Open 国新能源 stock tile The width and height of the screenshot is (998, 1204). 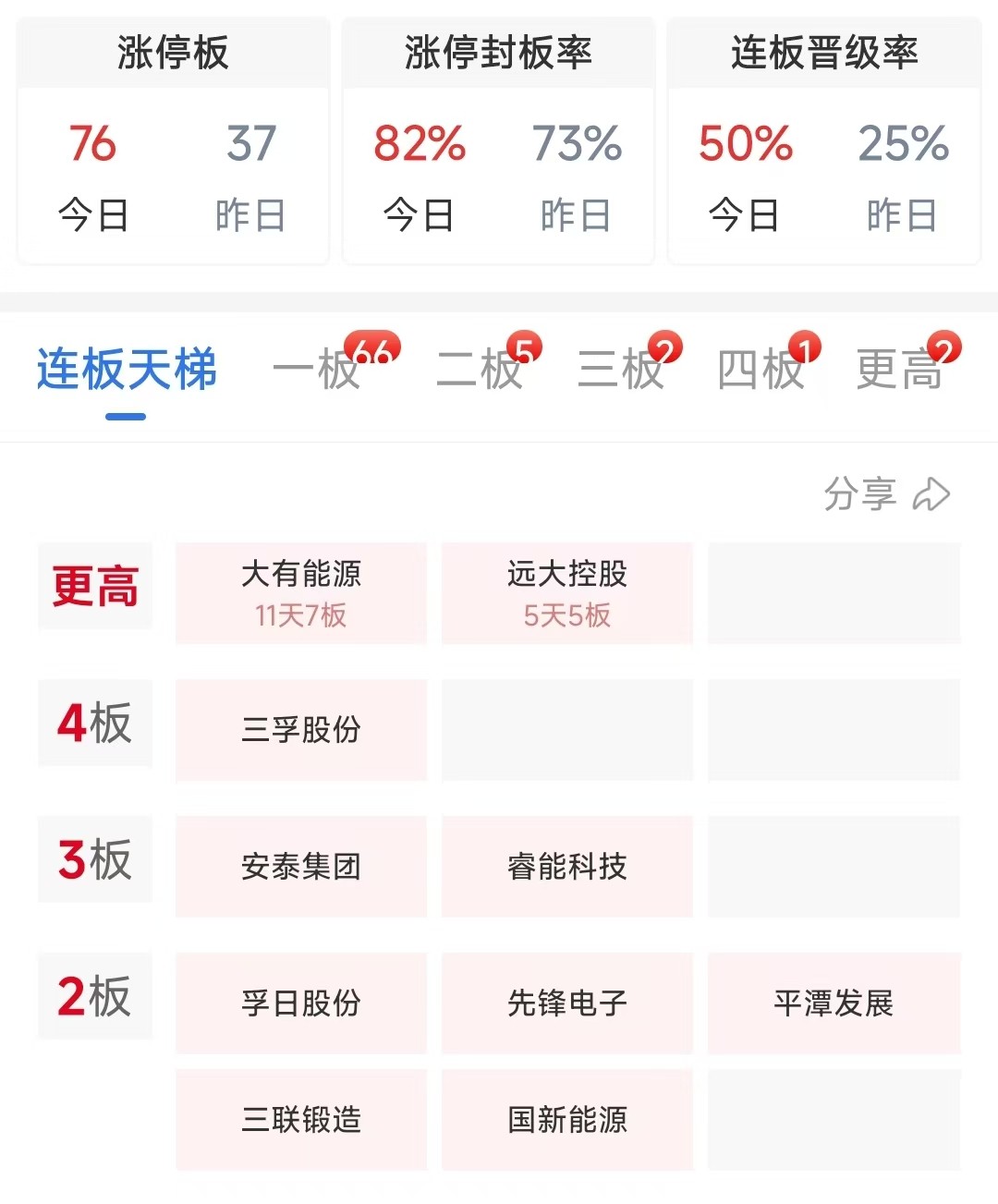[x=567, y=1120]
